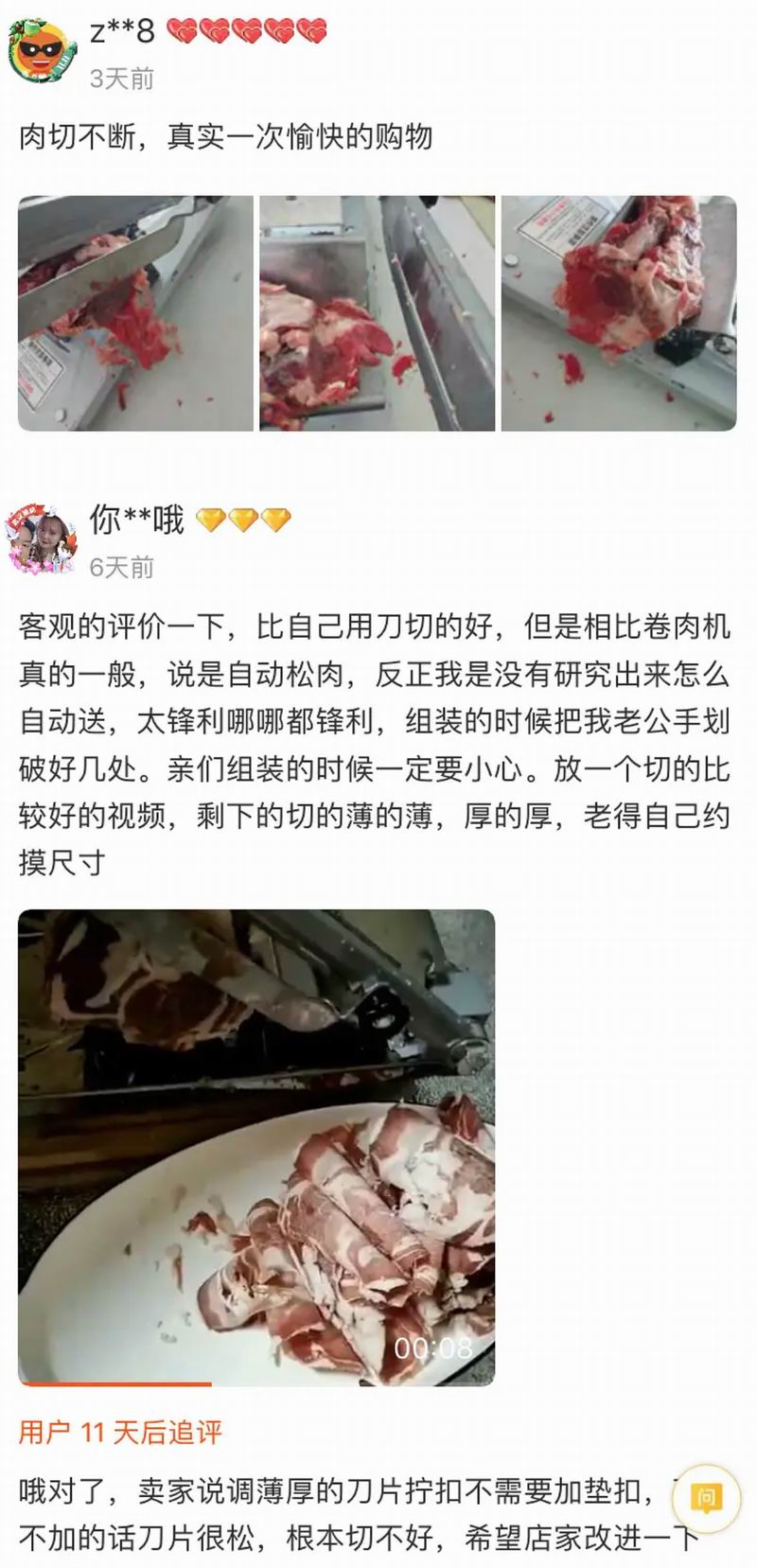Open first review photo from z**8
Viewport: 757px width, 1568px height.
[135, 313]
